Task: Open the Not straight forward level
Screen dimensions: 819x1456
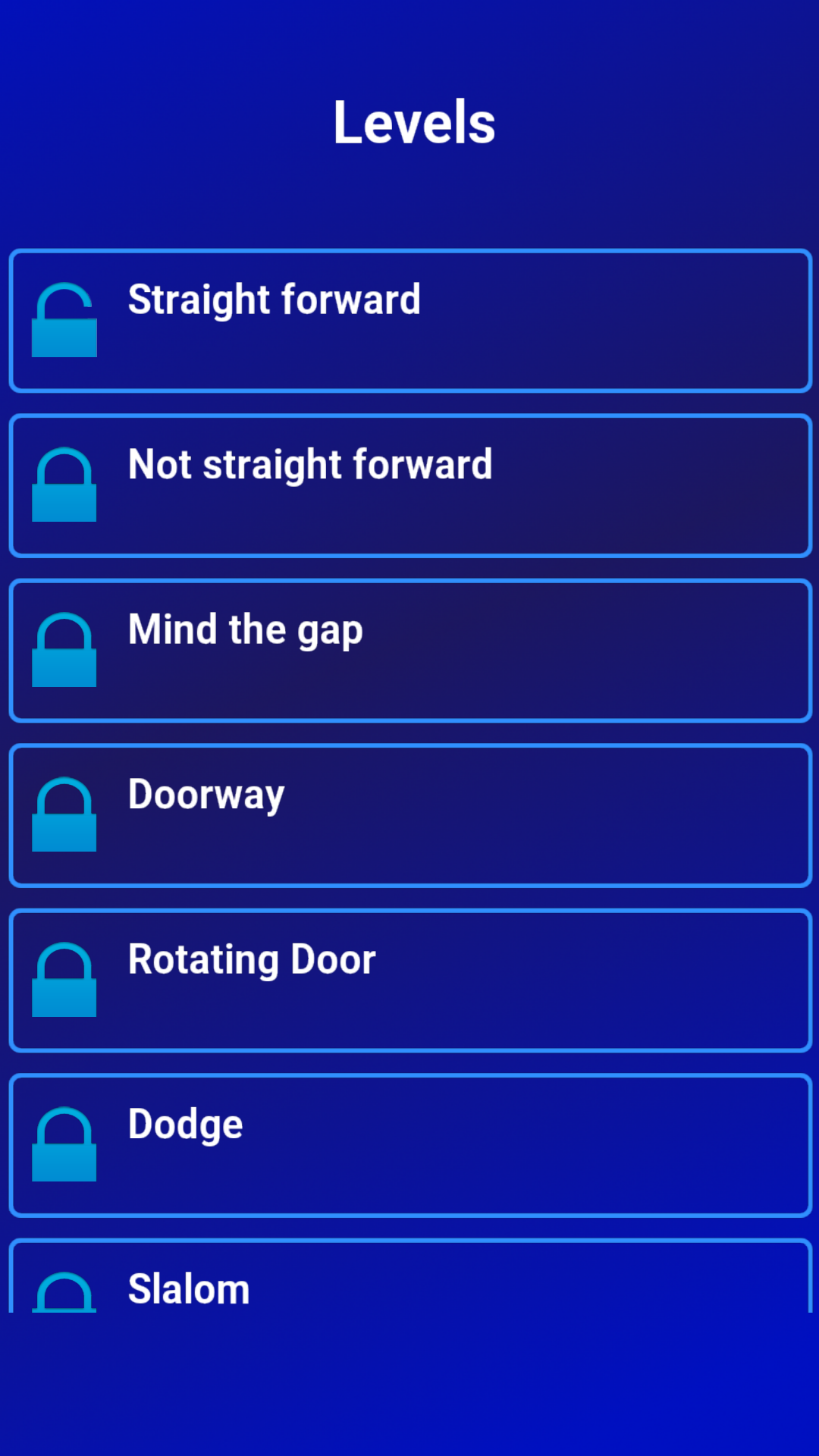Action: [409, 485]
